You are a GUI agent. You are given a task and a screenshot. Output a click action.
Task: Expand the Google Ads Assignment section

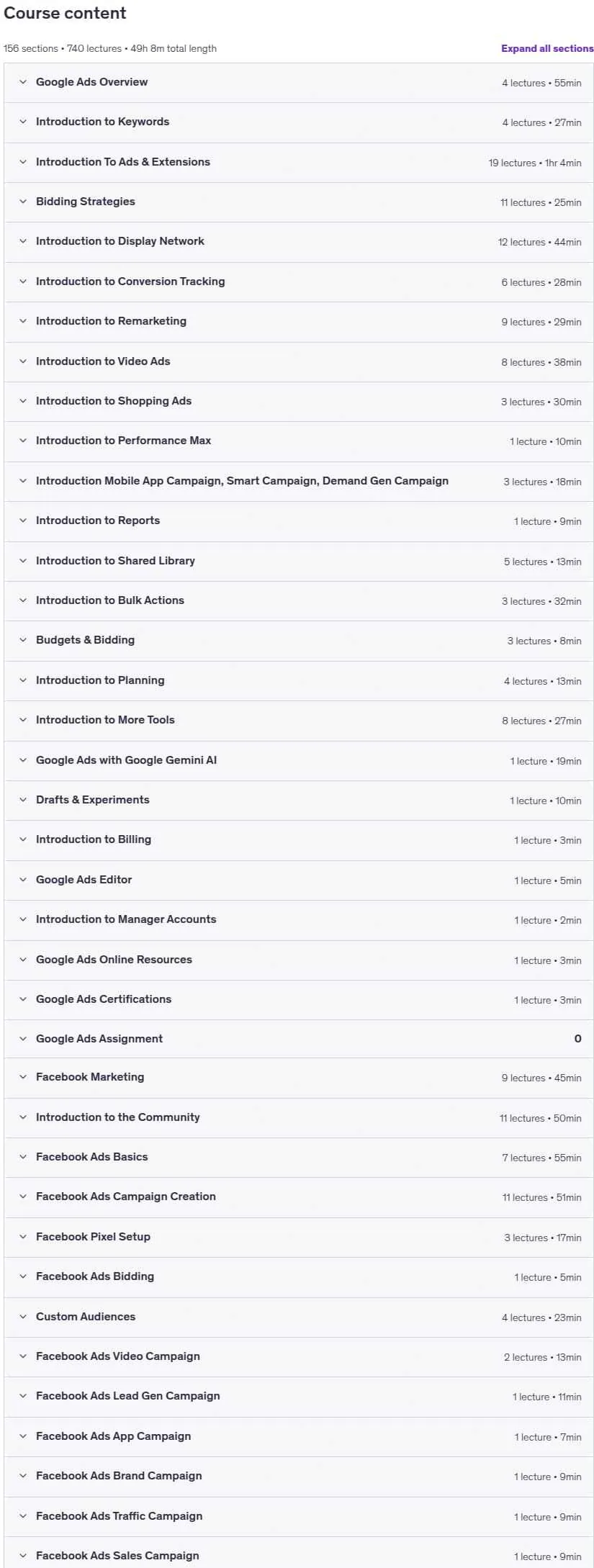tap(299, 1039)
